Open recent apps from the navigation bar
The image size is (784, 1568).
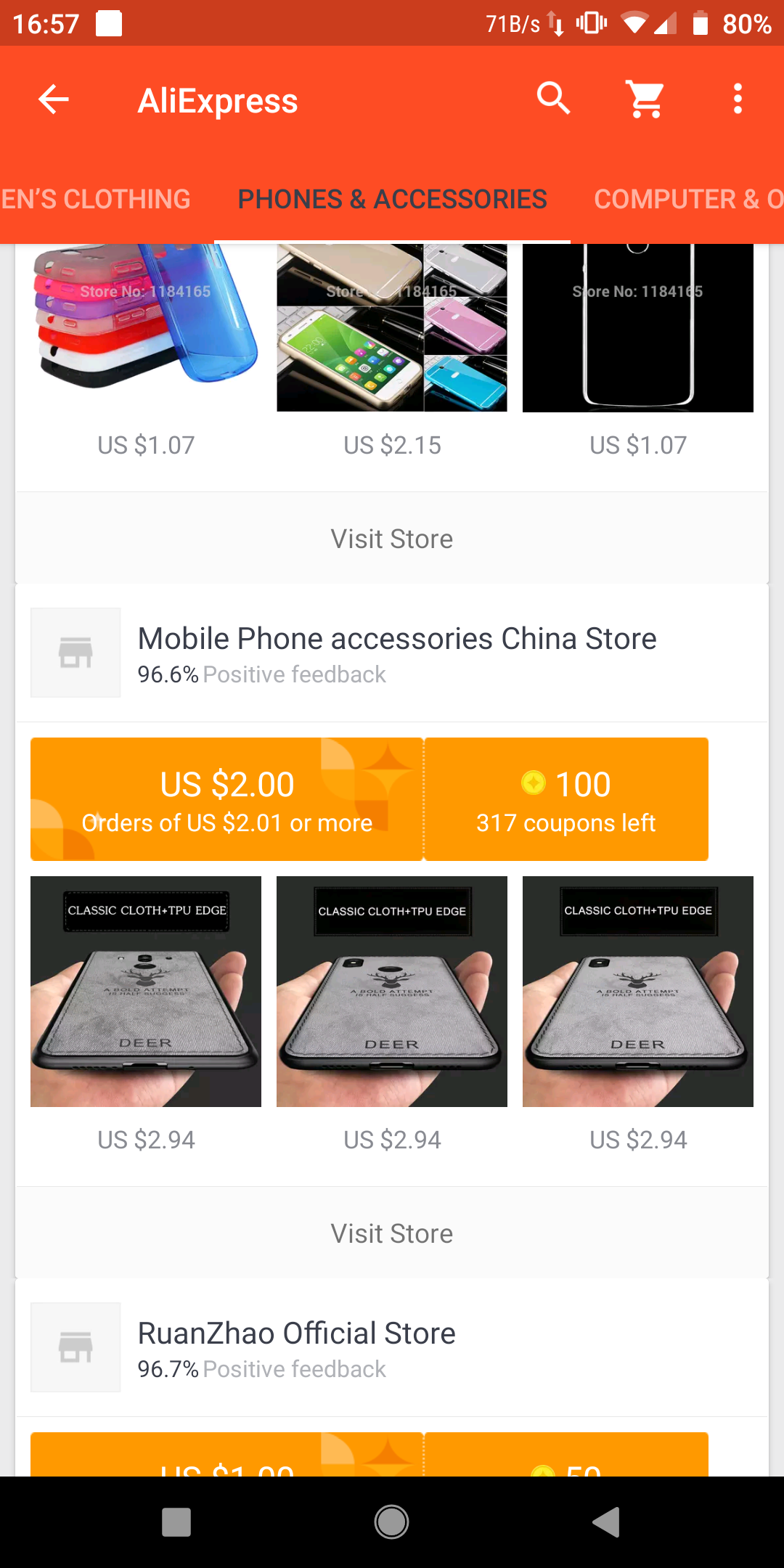(x=176, y=1522)
